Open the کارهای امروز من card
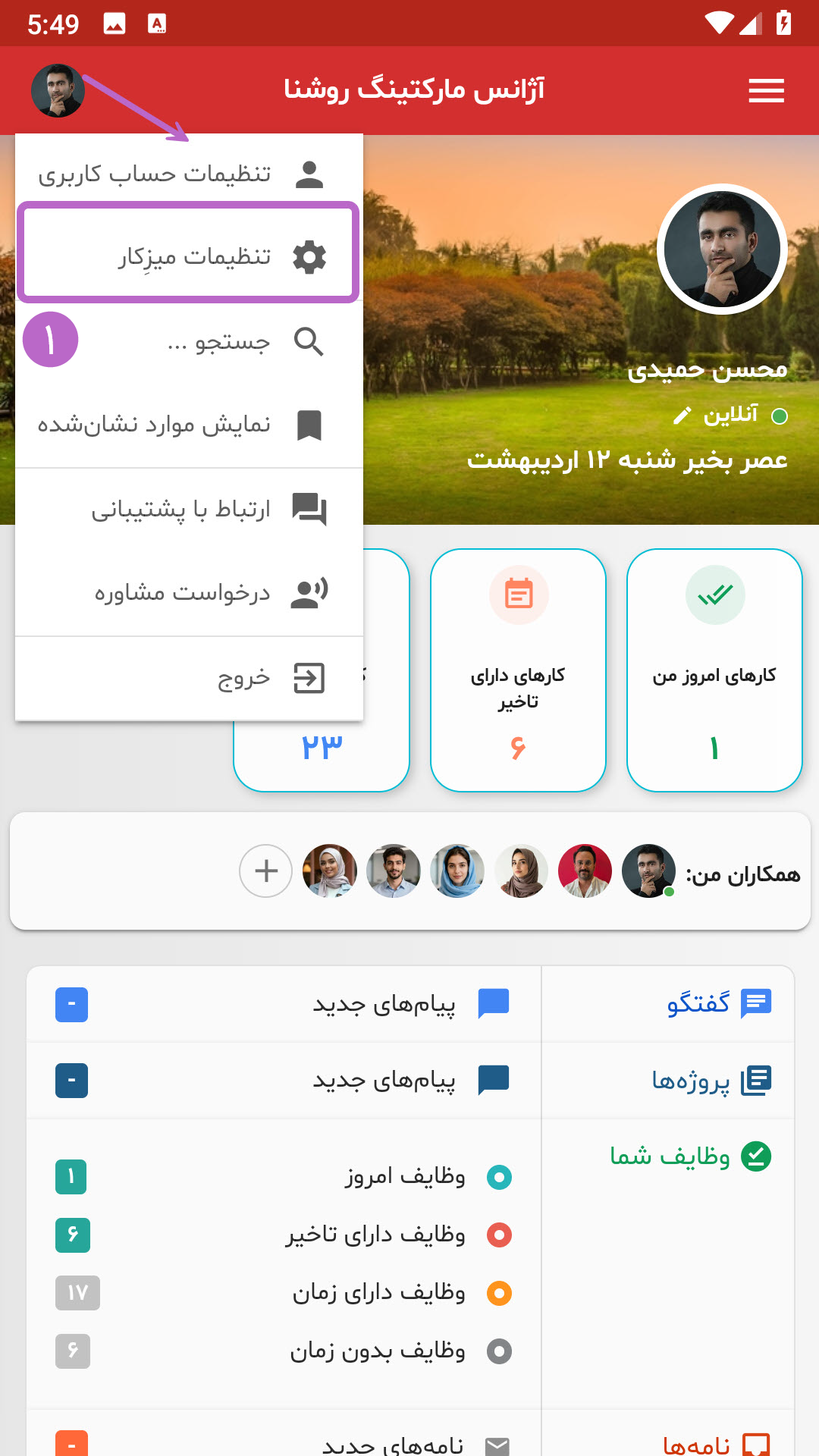Viewport: 819px width, 1456px height. 714,670
